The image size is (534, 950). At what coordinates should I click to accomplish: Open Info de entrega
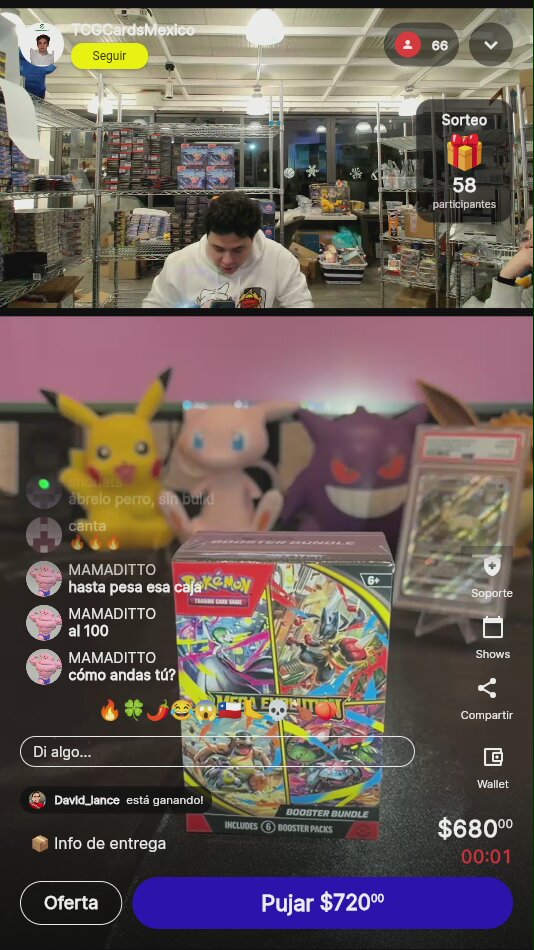98,843
